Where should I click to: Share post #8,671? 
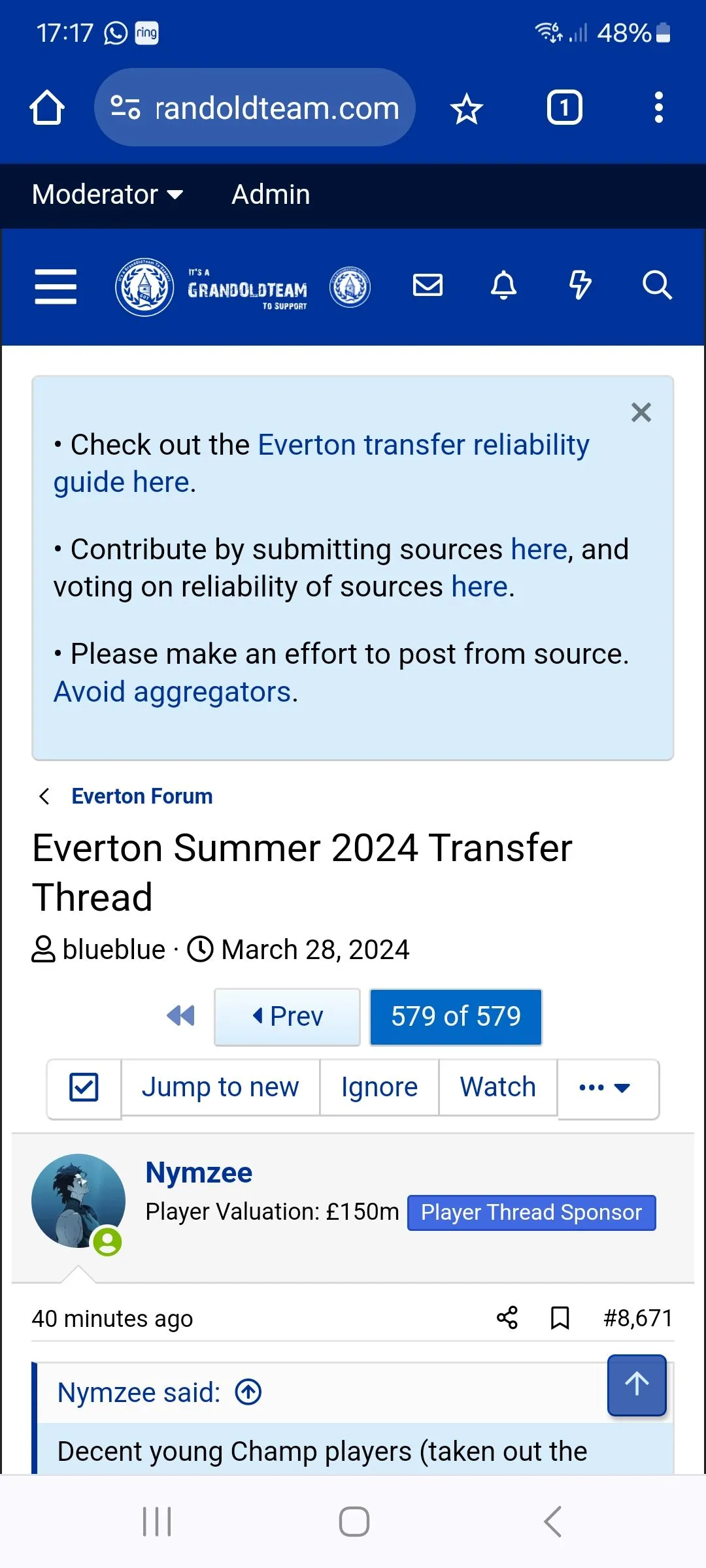507,1318
